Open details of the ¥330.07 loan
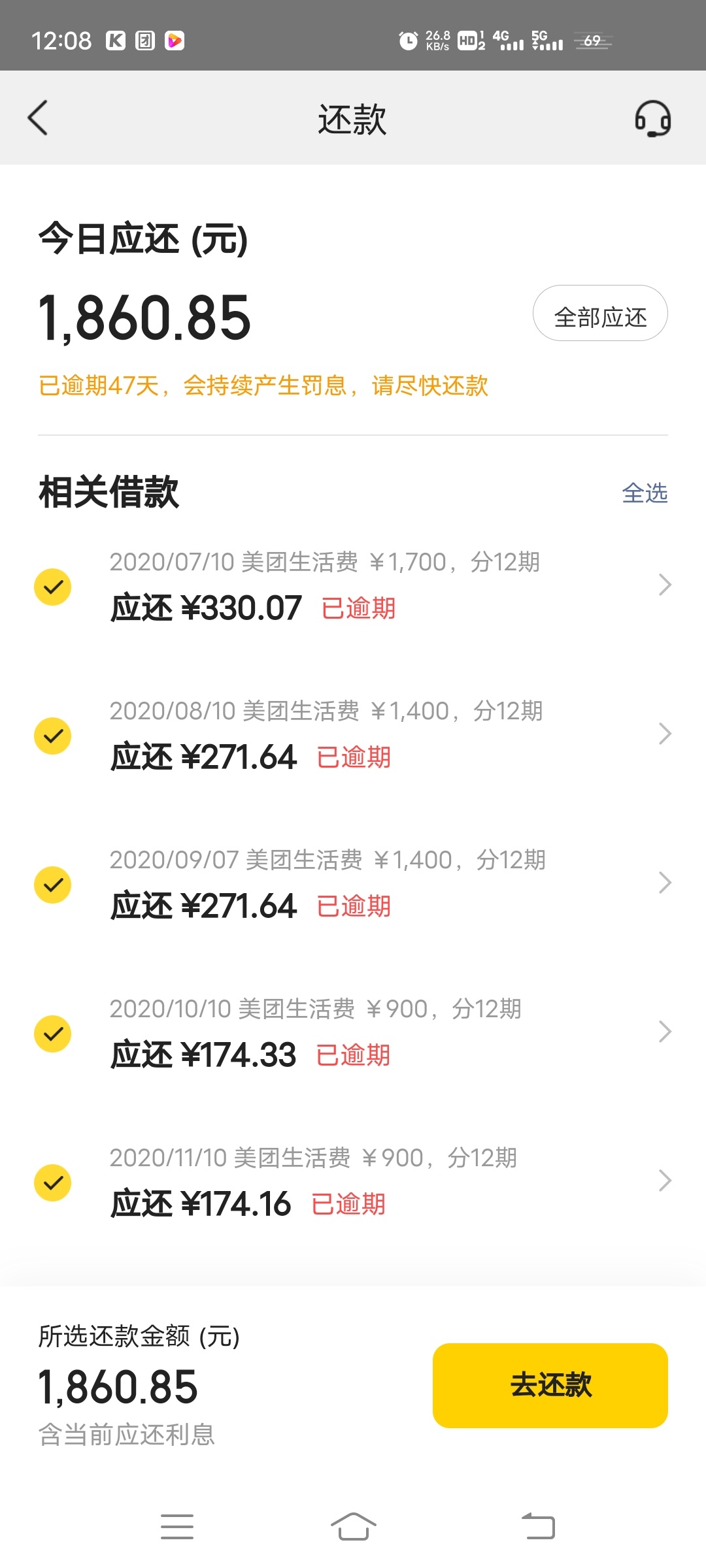706x1568 pixels. pyautogui.click(x=665, y=585)
